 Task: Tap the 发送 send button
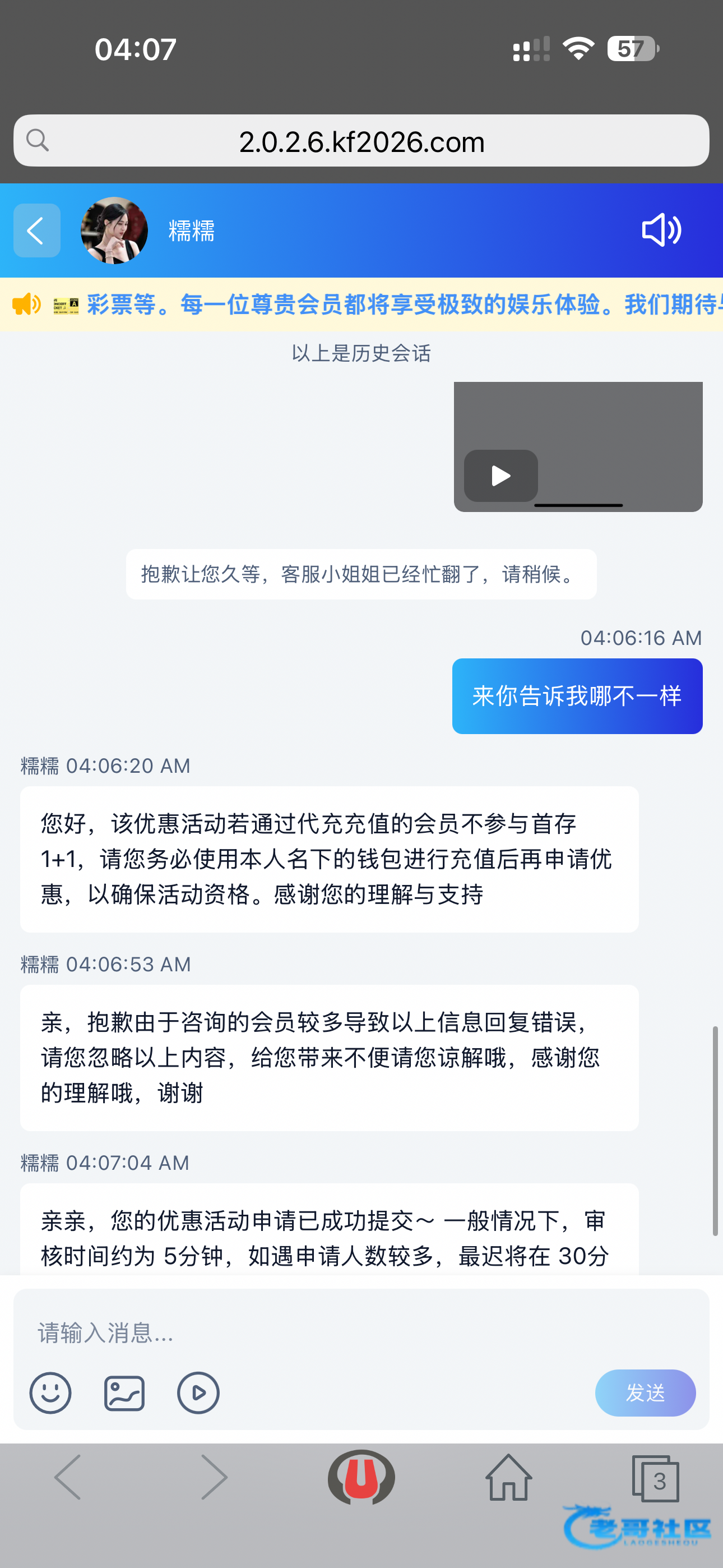pos(645,1392)
